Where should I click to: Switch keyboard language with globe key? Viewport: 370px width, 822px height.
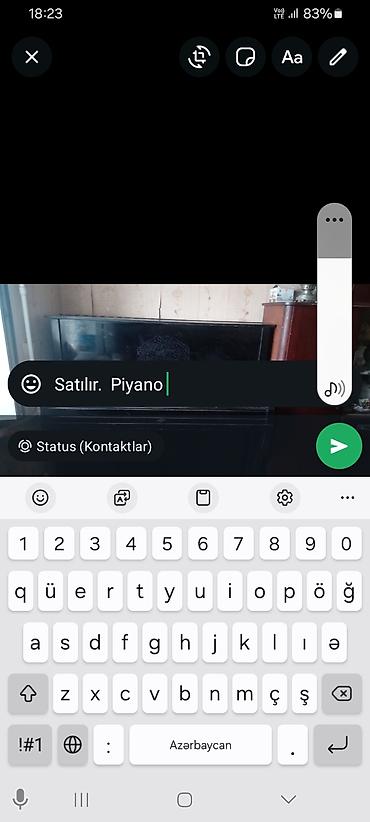(72, 745)
